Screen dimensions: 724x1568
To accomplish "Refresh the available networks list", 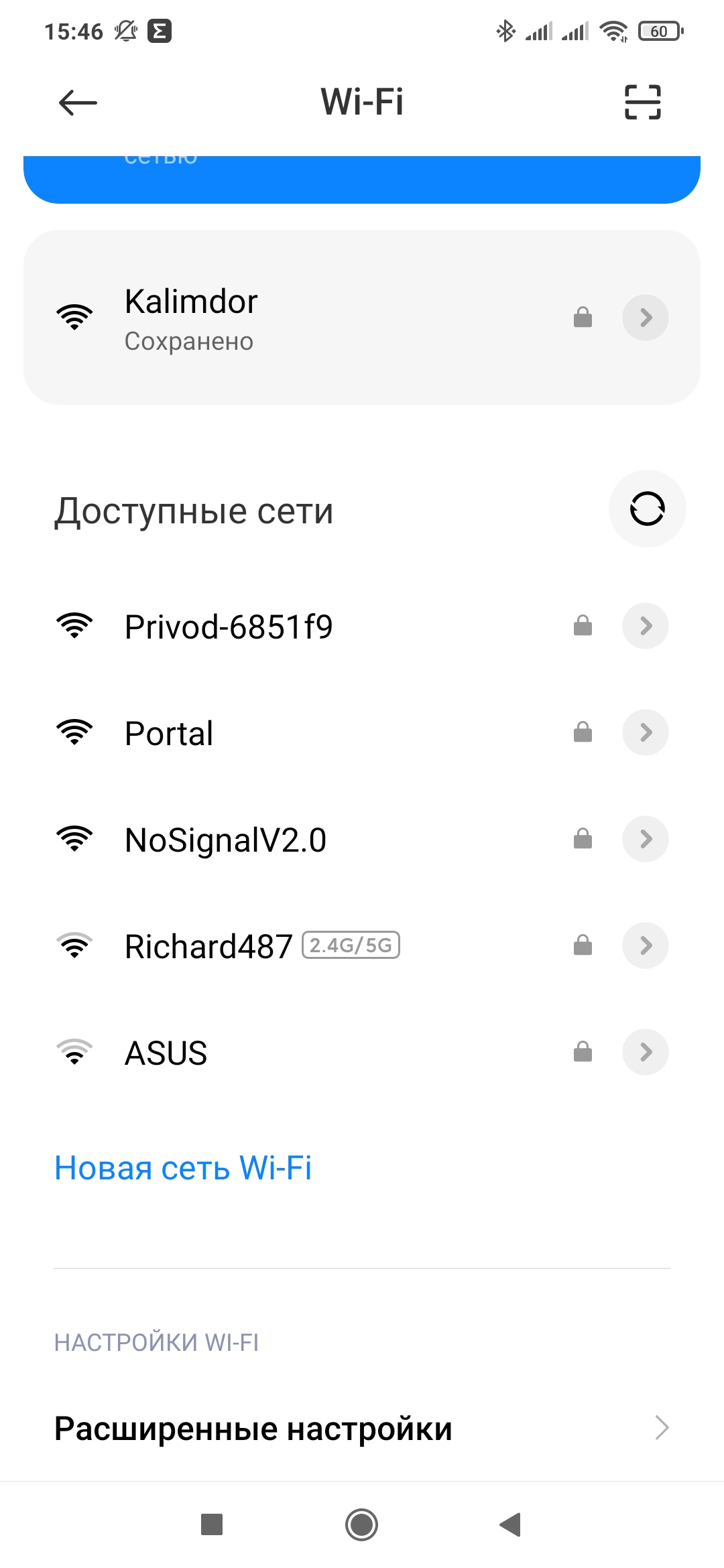I will coord(647,509).
